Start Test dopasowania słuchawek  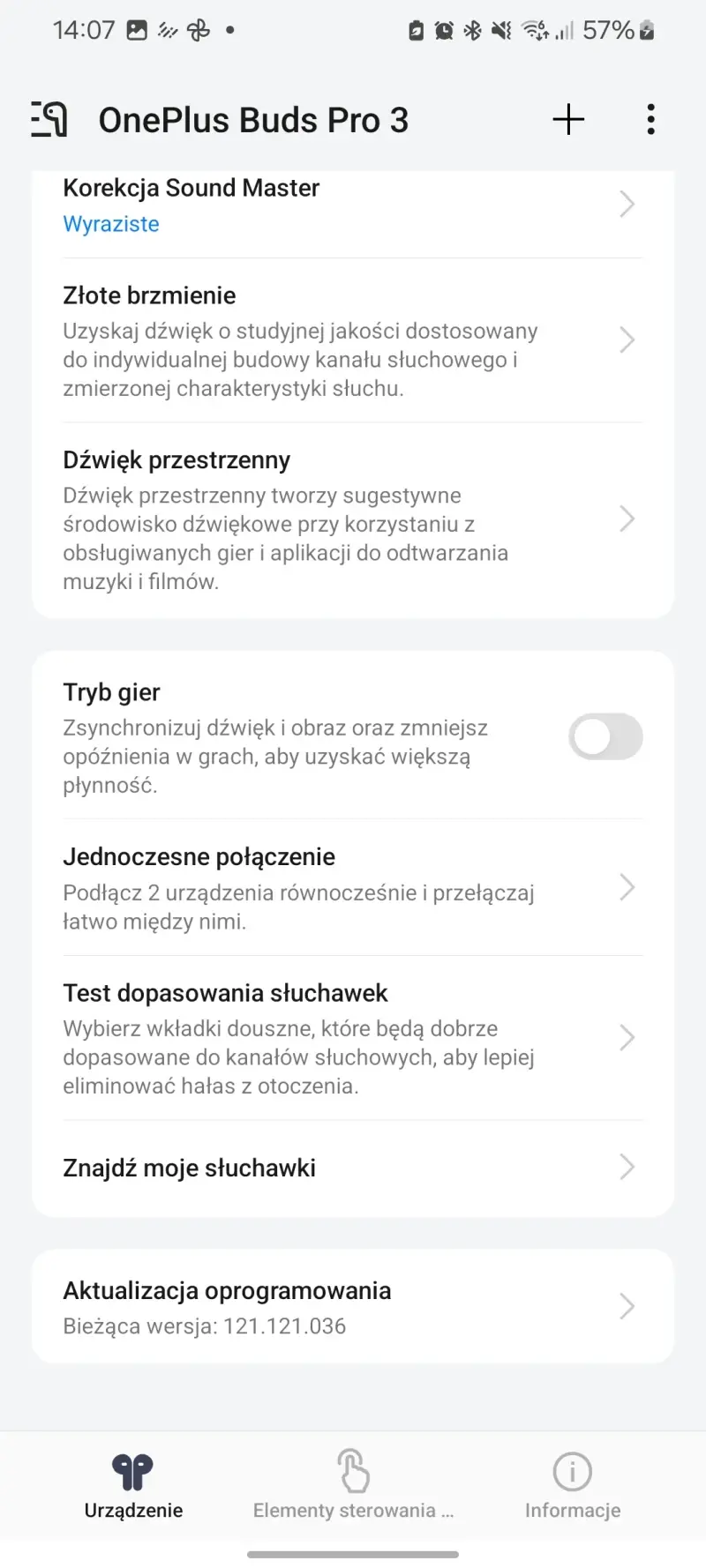[353, 1038]
